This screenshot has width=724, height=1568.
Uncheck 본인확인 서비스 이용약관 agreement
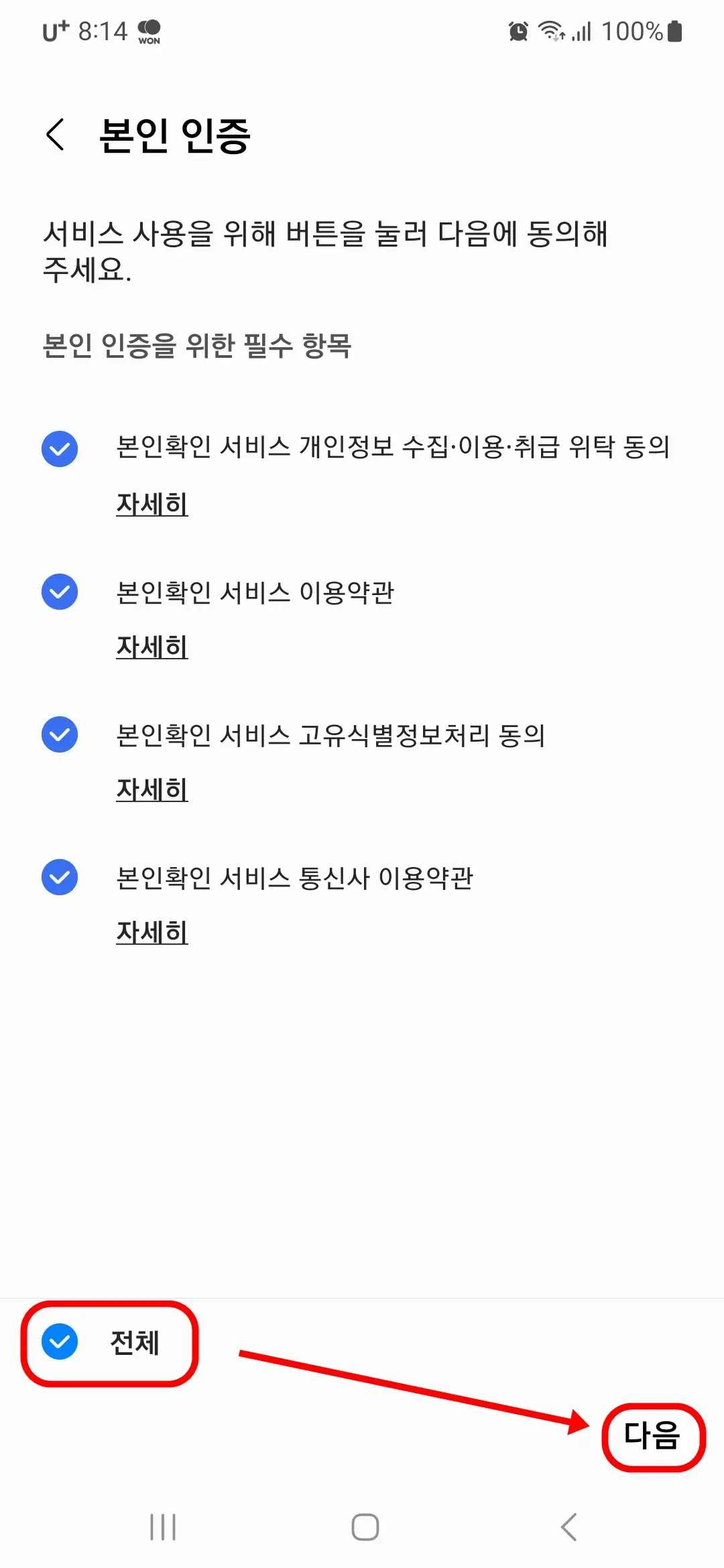pos(60,590)
